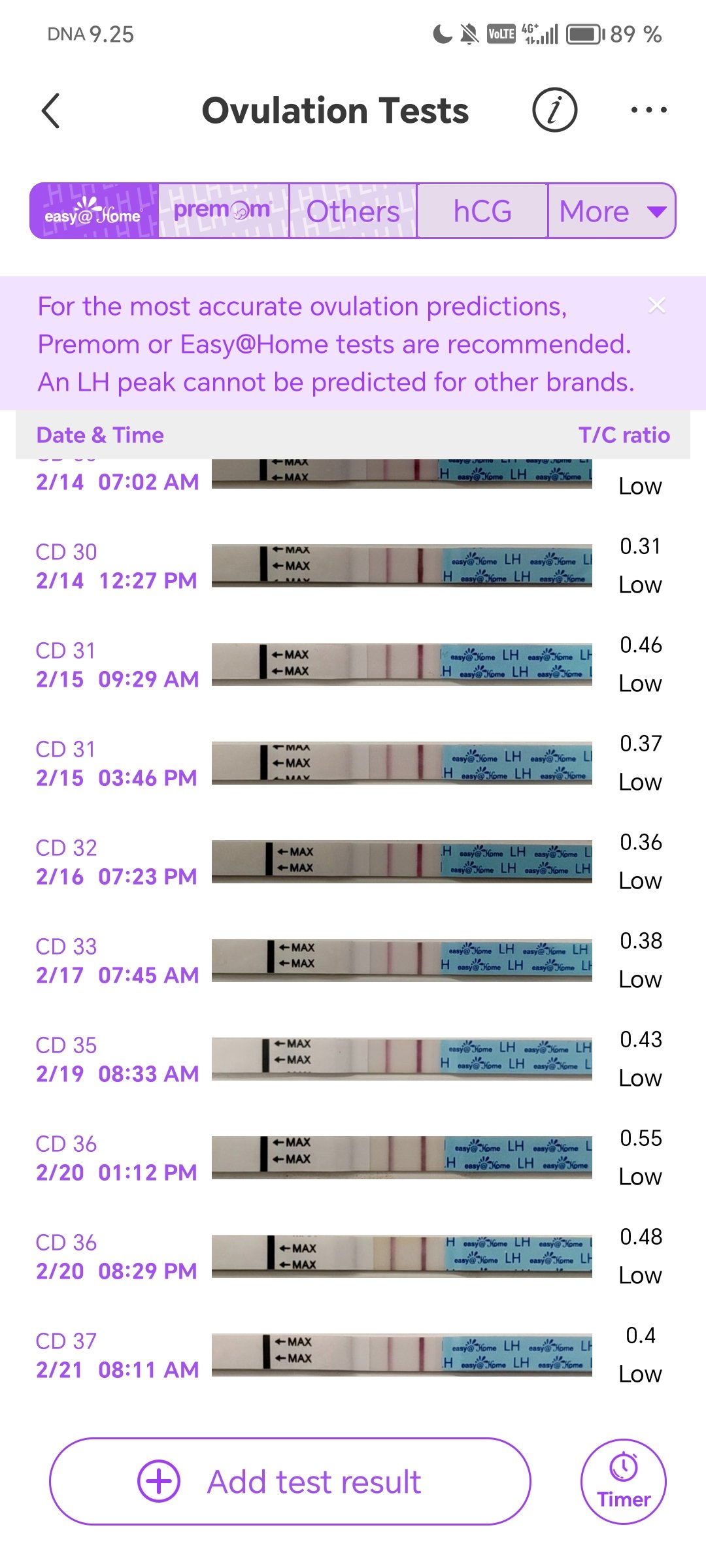Go back from Ovulation Tests
The height and width of the screenshot is (1568, 706).
(51, 110)
